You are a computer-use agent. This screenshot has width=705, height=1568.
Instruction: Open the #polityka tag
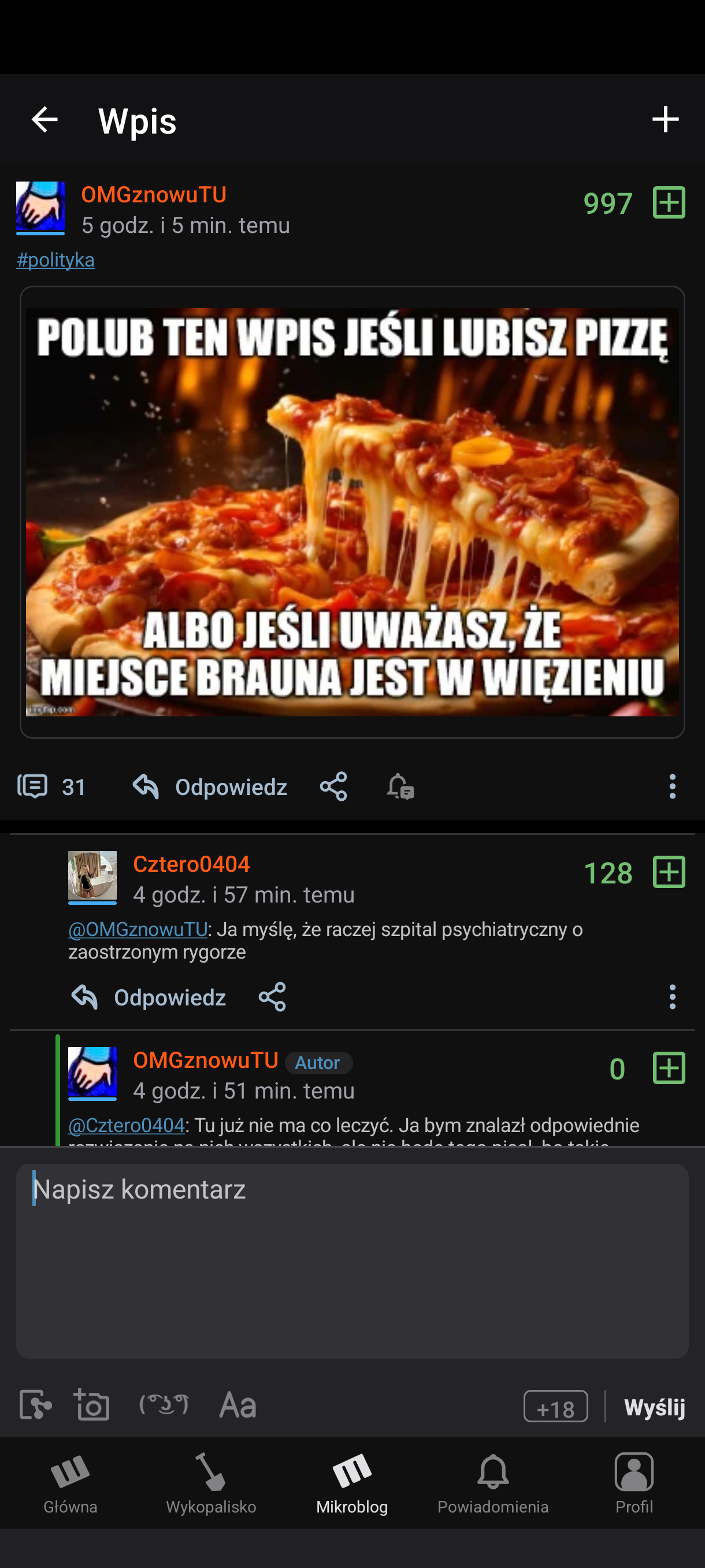coord(55,260)
